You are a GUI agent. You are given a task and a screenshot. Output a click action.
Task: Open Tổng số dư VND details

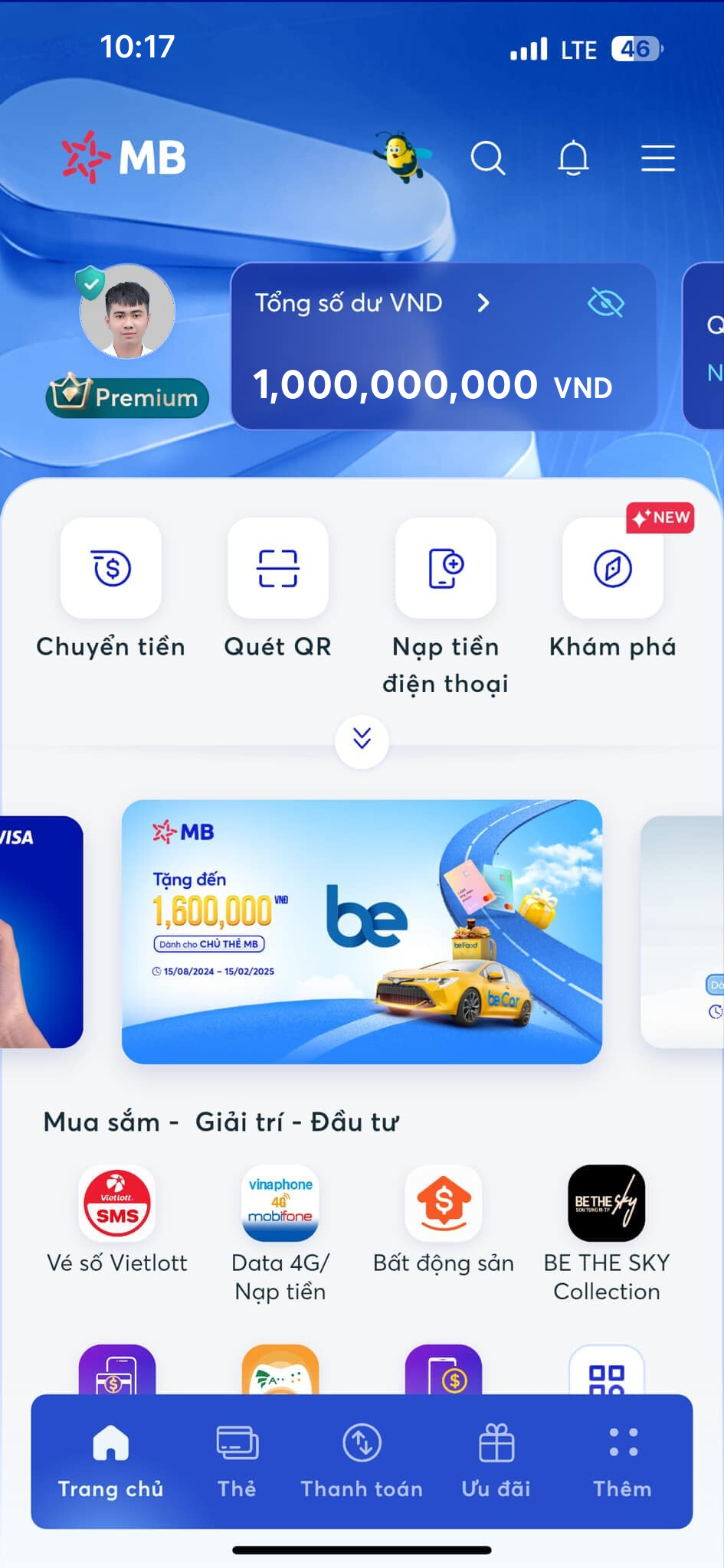click(x=372, y=303)
